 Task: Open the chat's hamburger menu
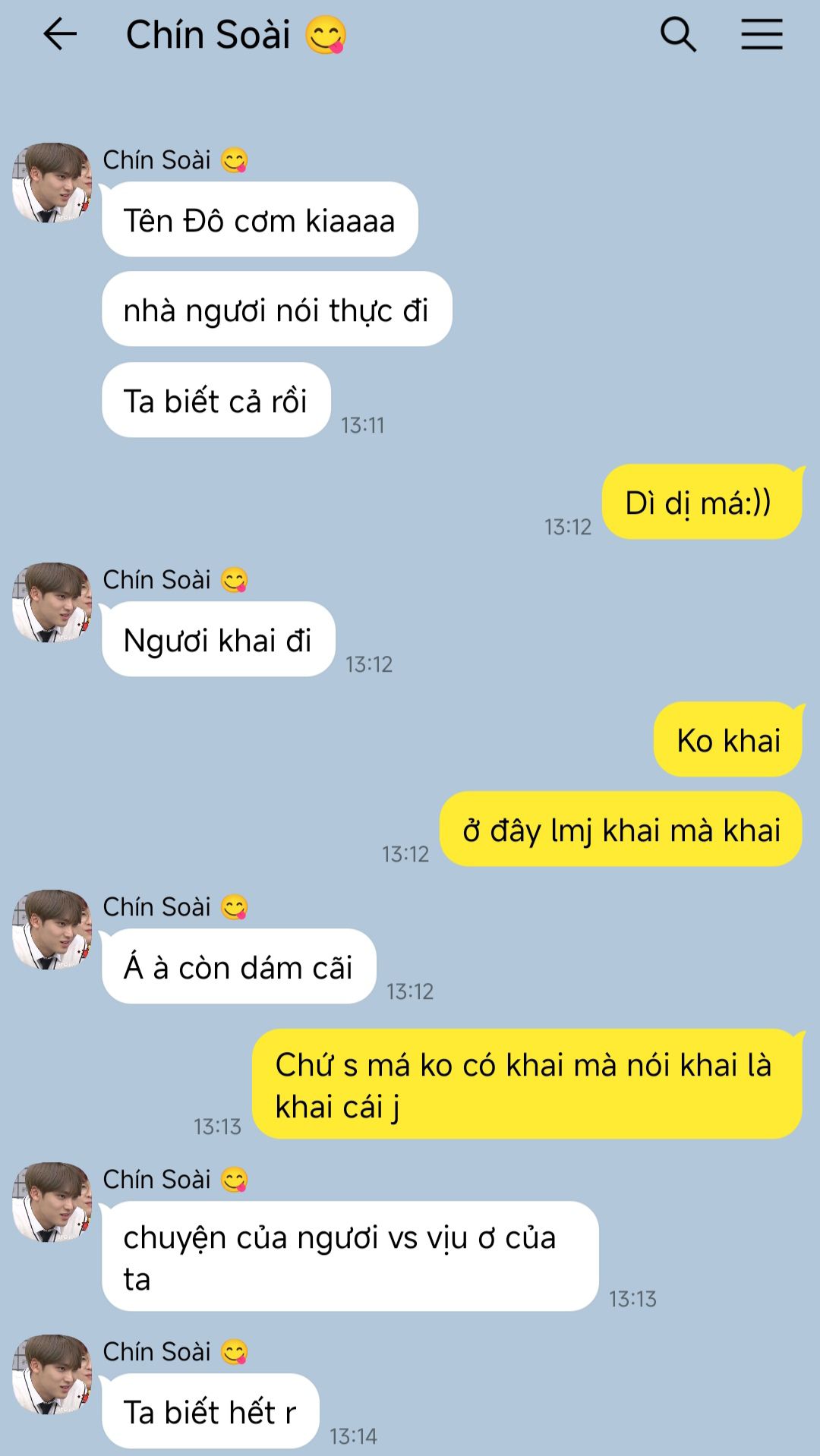click(762, 35)
